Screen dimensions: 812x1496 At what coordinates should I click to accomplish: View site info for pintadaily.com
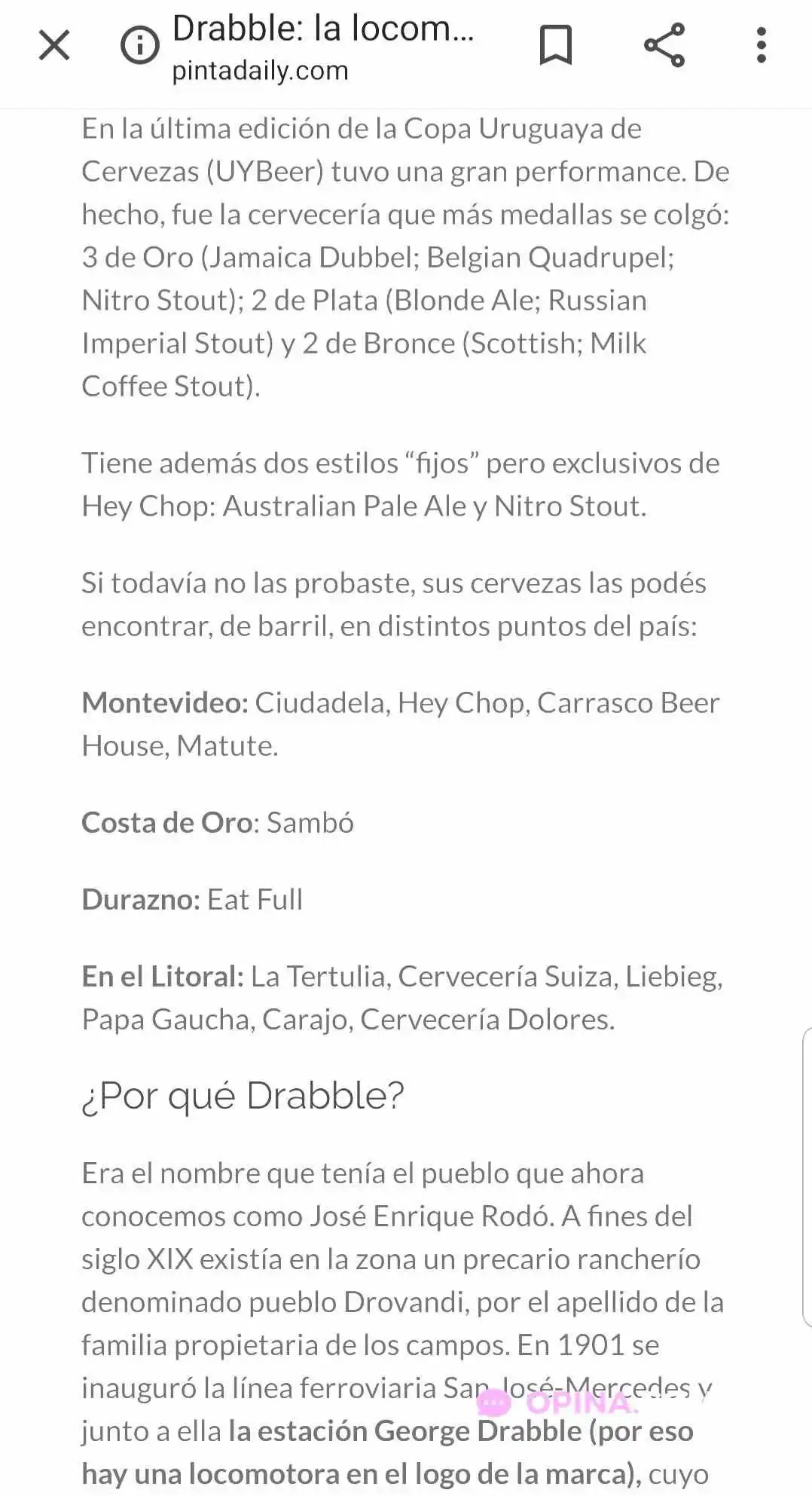[x=140, y=46]
